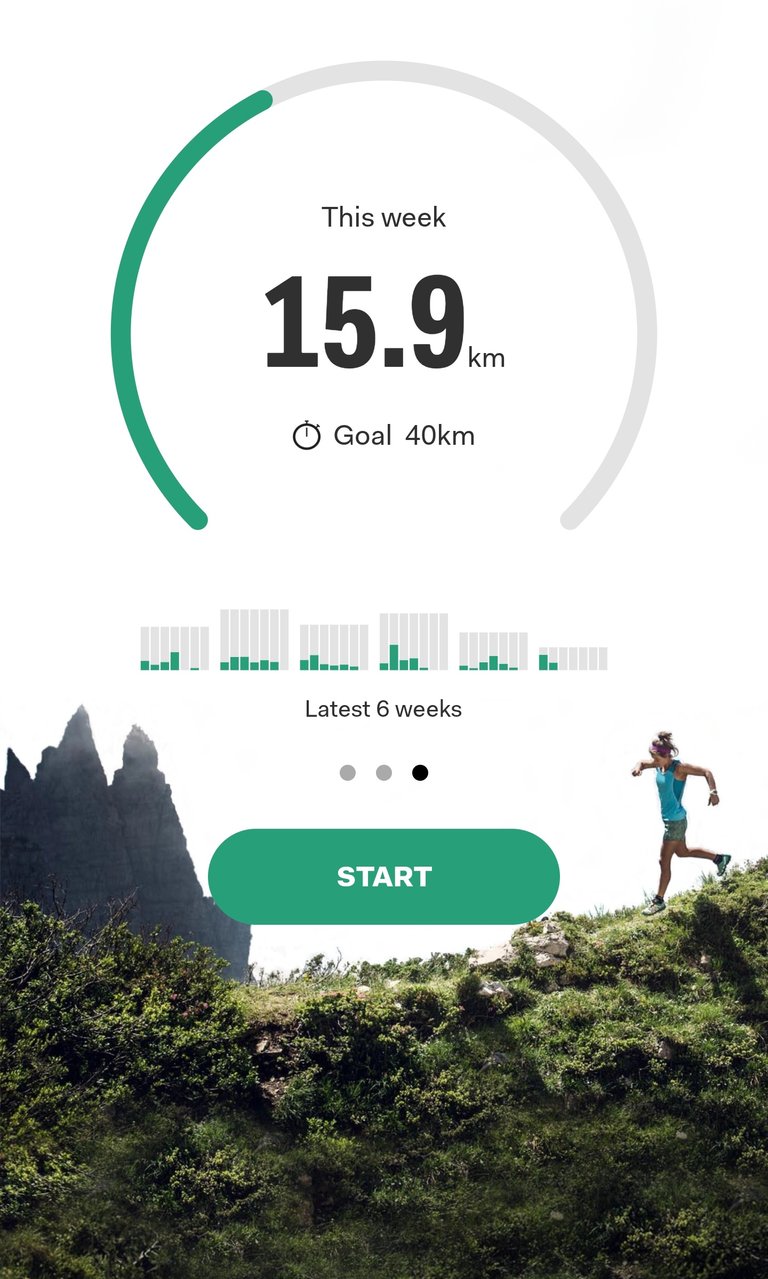Jump to the first page dot

pos(348,773)
